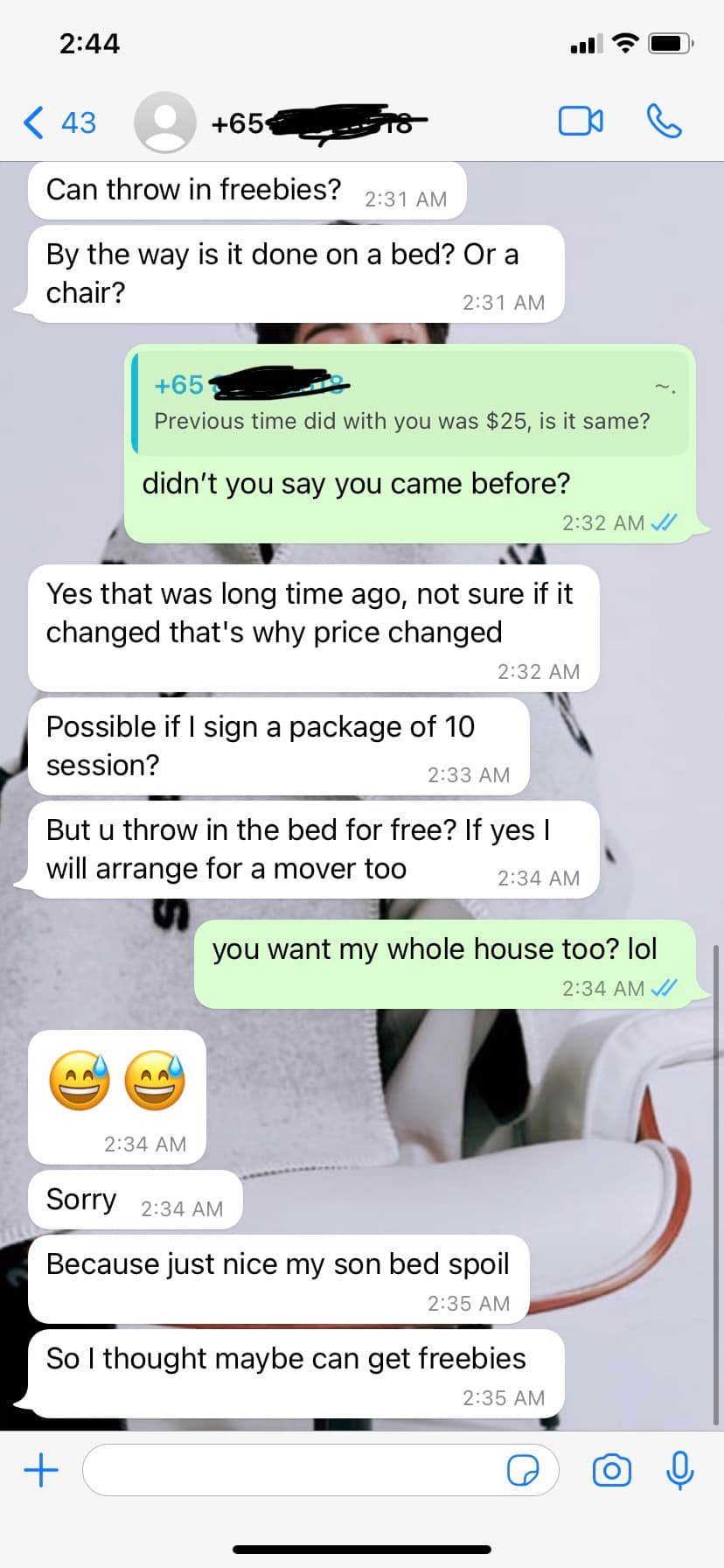Open the sticker picker
This screenshot has height=1568, width=724.
click(x=523, y=1471)
